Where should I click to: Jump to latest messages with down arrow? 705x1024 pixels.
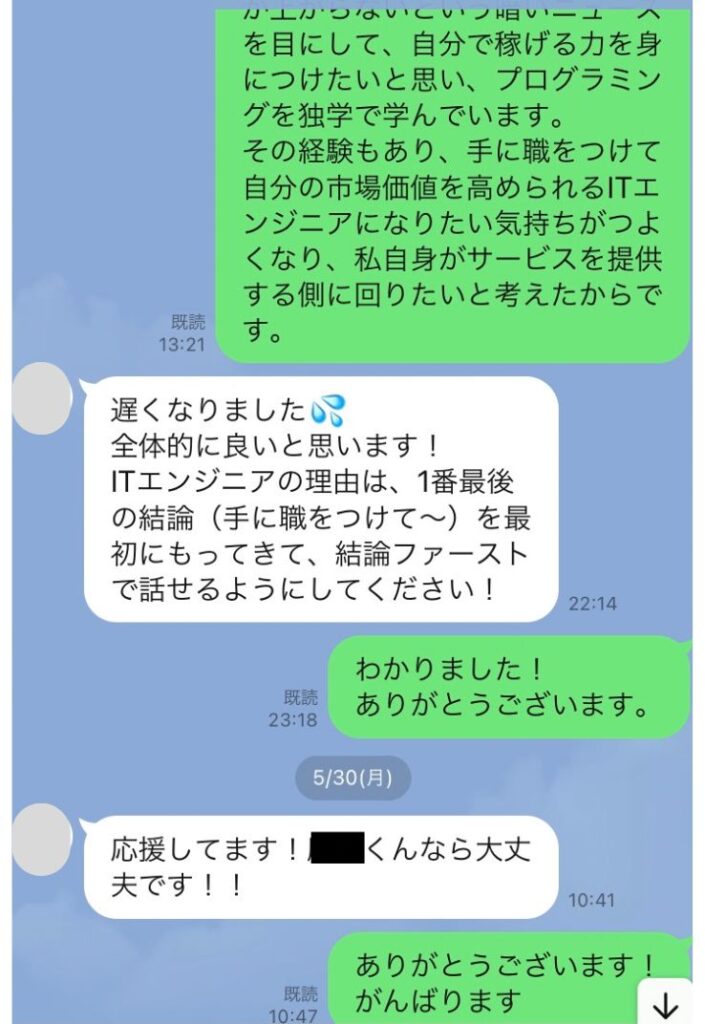click(666, 1003)
